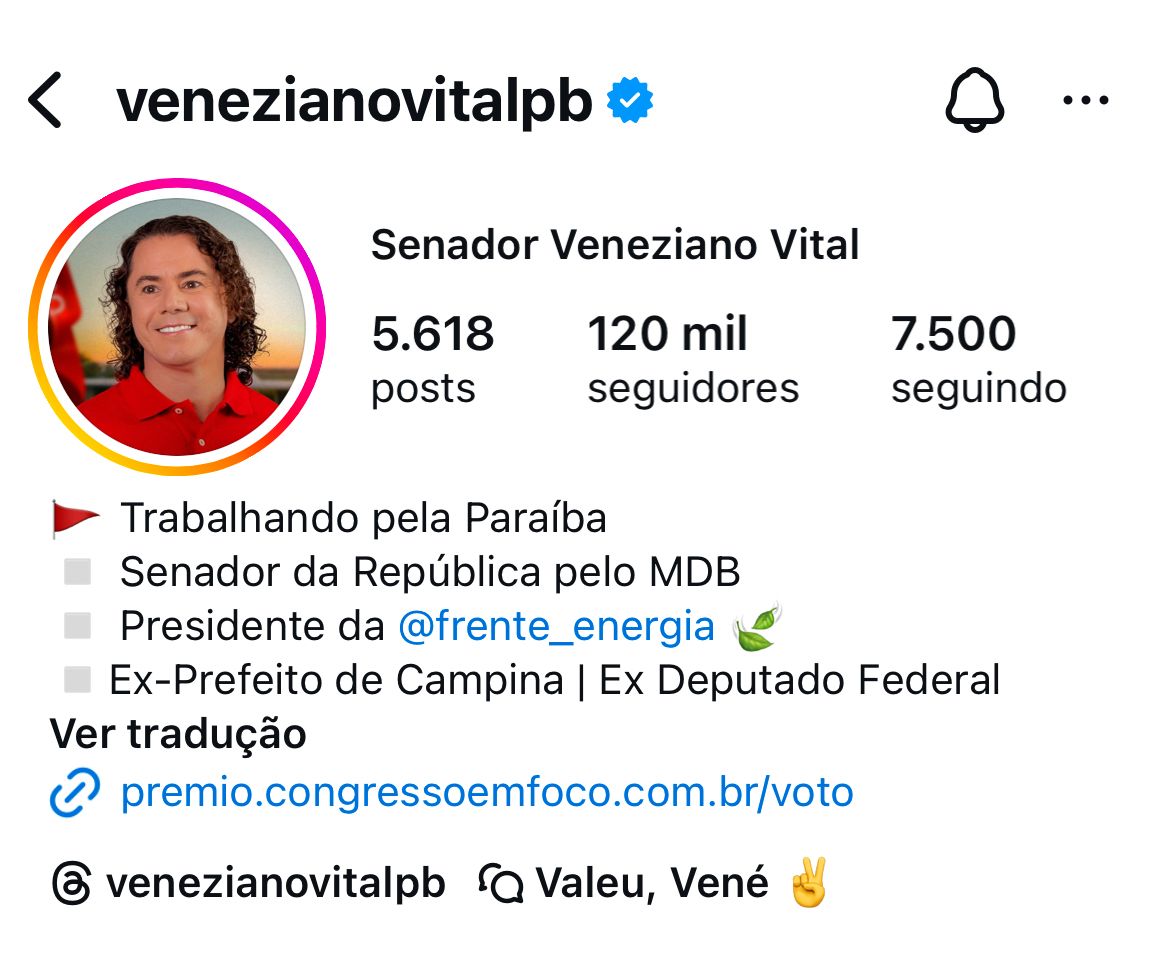Go back using the arrow
Screen dimensions: 1170x957
pyautogui.click(x=46, y=101)
